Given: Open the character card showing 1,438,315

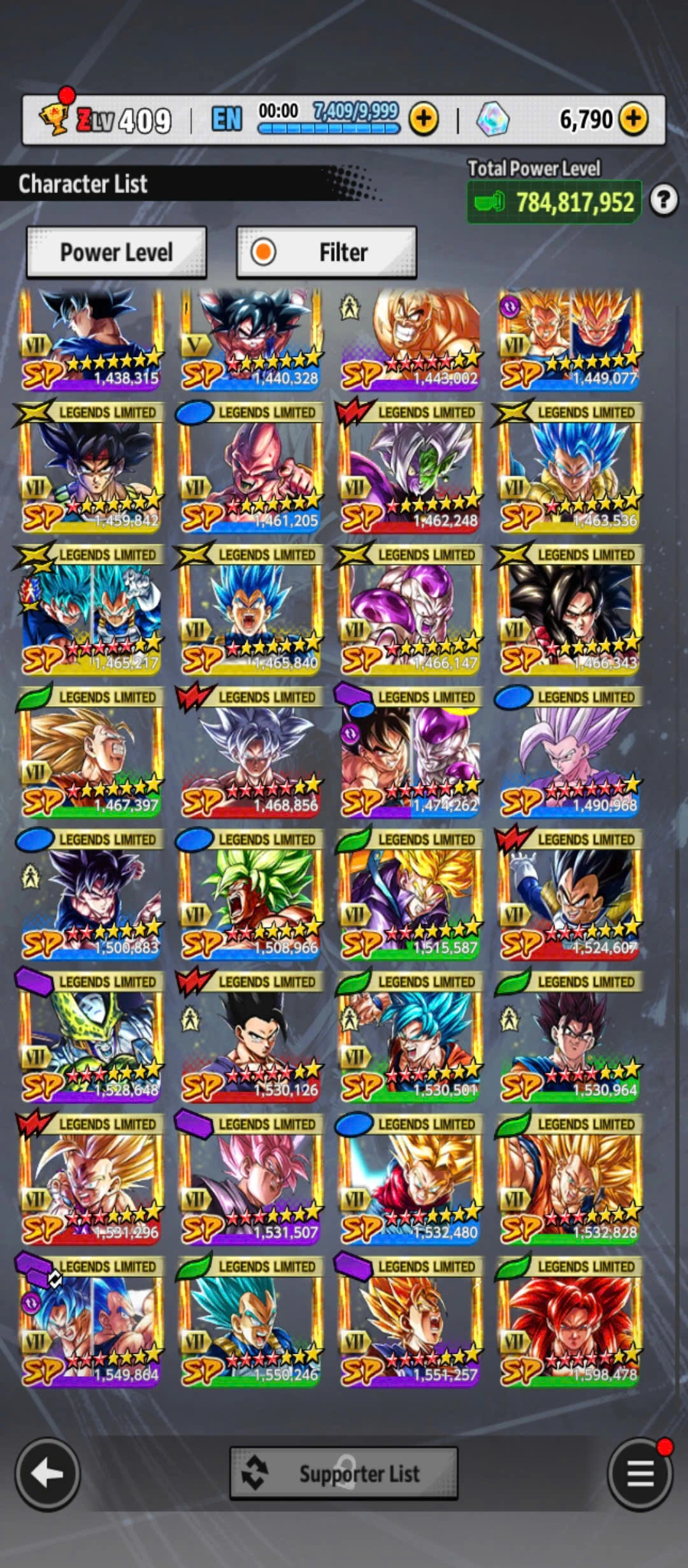Looking at the screenshot, I should click(x=91, y=338).
